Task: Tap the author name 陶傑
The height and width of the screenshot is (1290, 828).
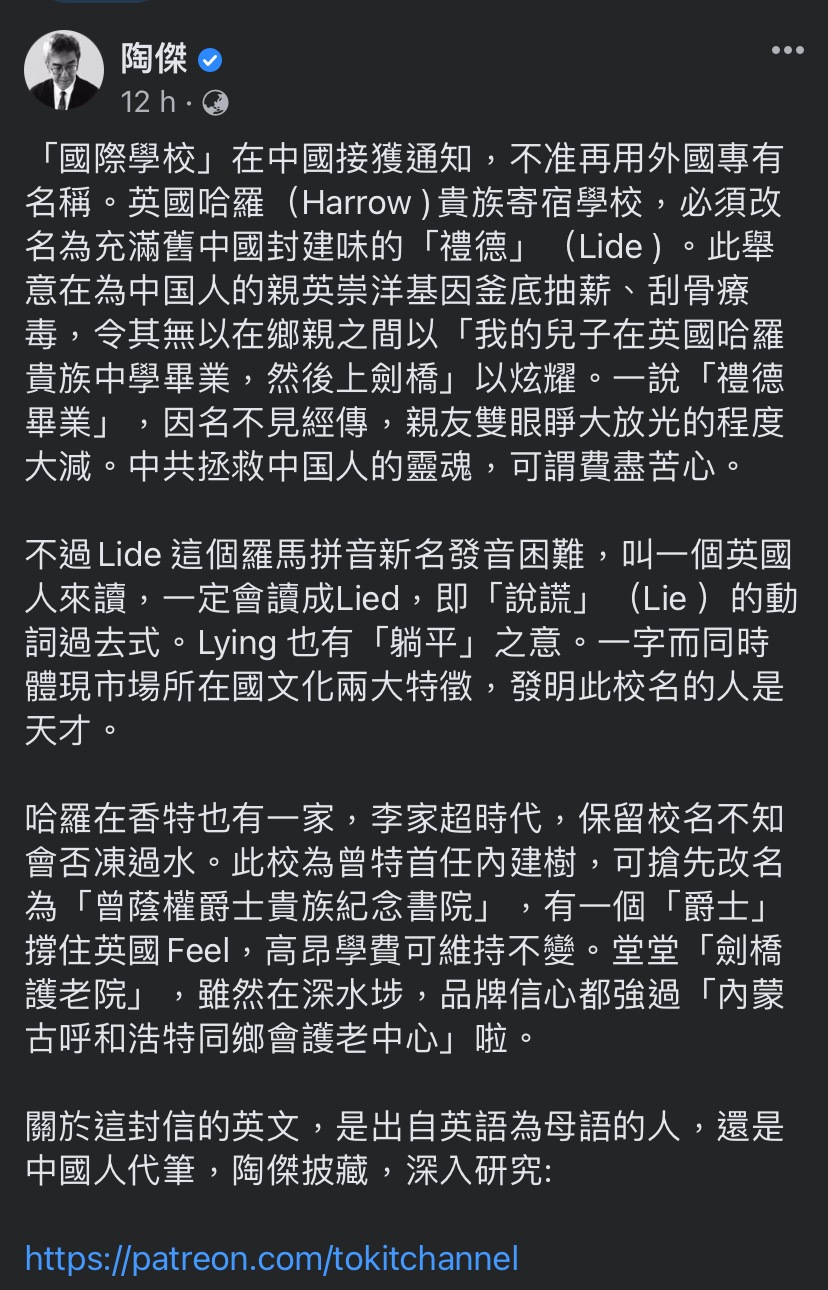Action: (154, 59)
